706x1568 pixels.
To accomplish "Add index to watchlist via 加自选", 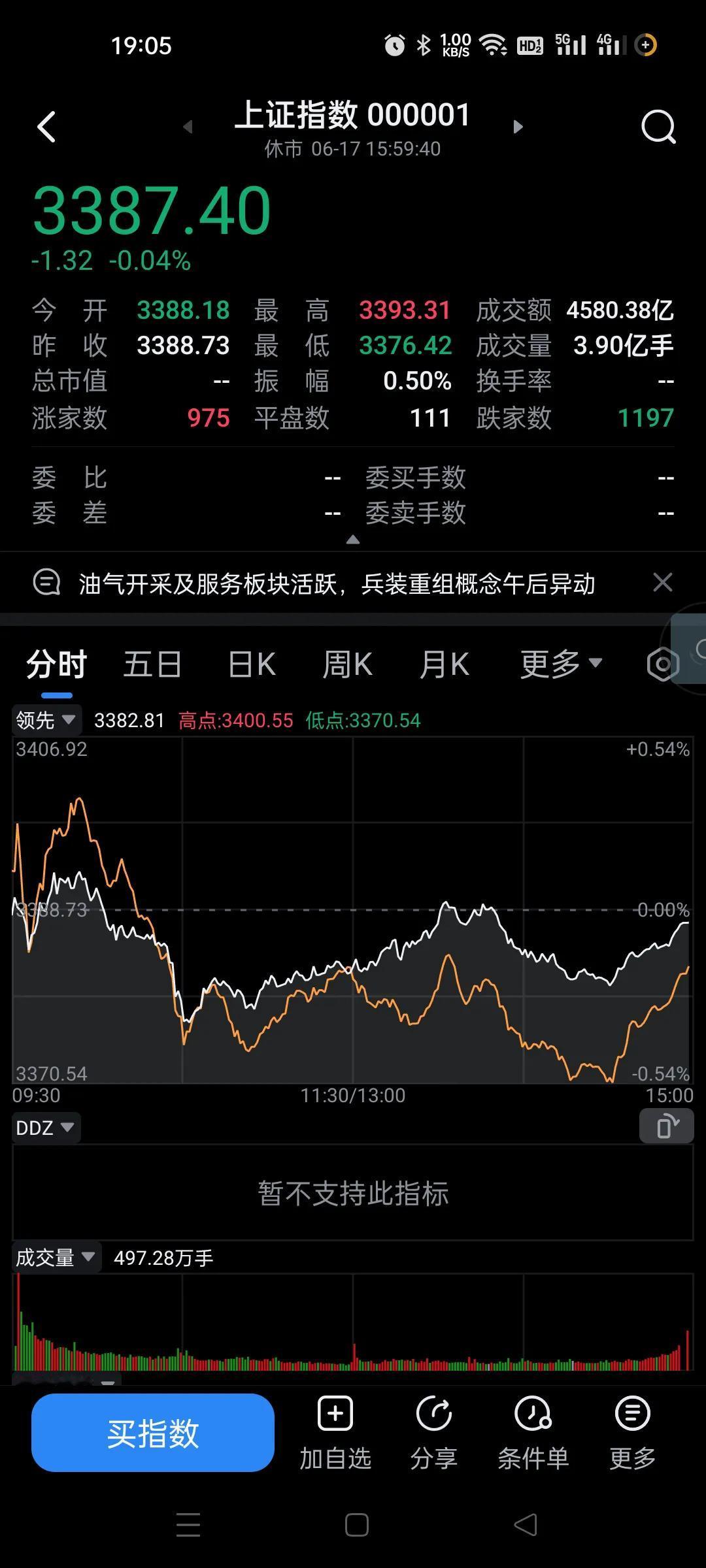I will (335, 1432).
